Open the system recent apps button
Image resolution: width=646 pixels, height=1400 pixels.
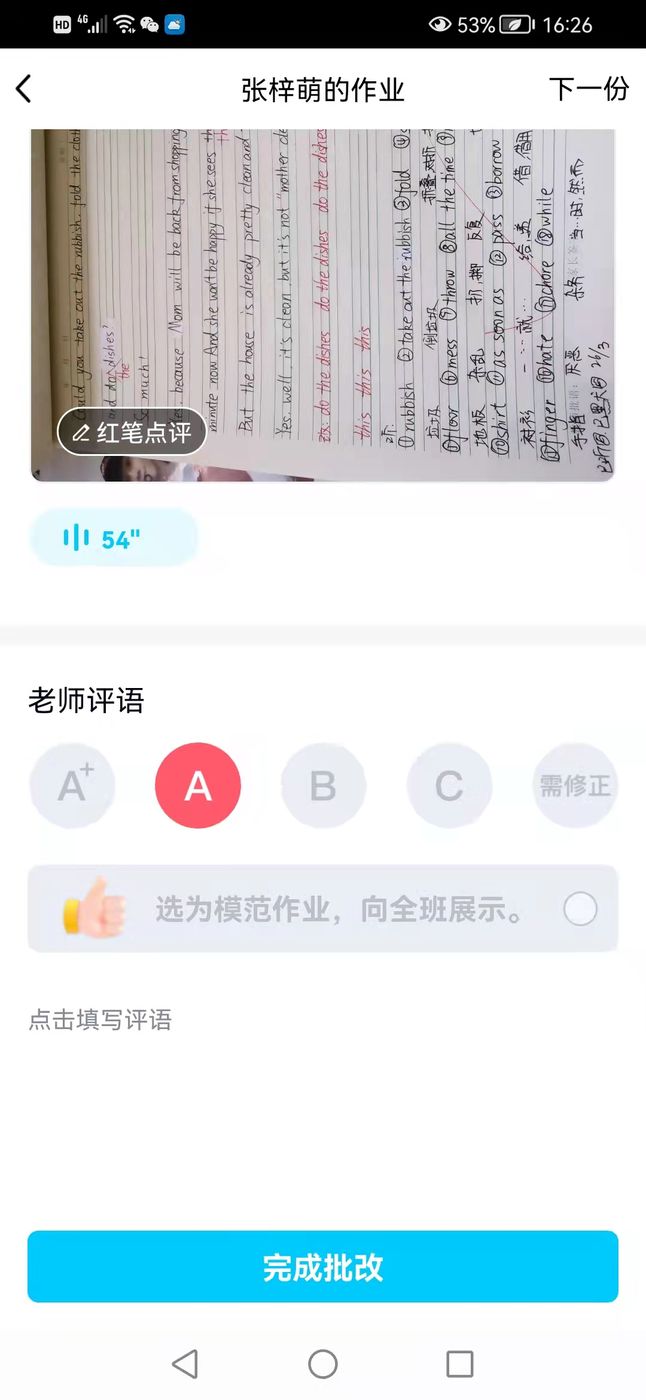[459, 1364]
